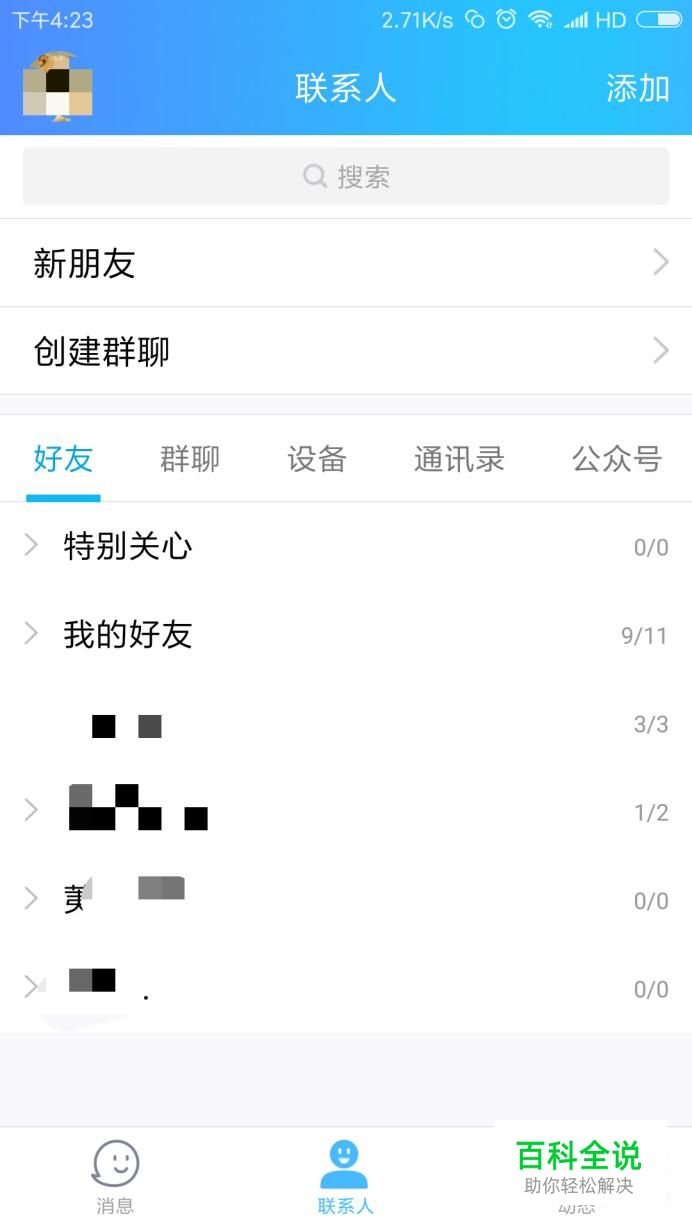Open 创建群聊 to create a group chat
Screen dimensions: 692x1230
[x=346, y=351]
